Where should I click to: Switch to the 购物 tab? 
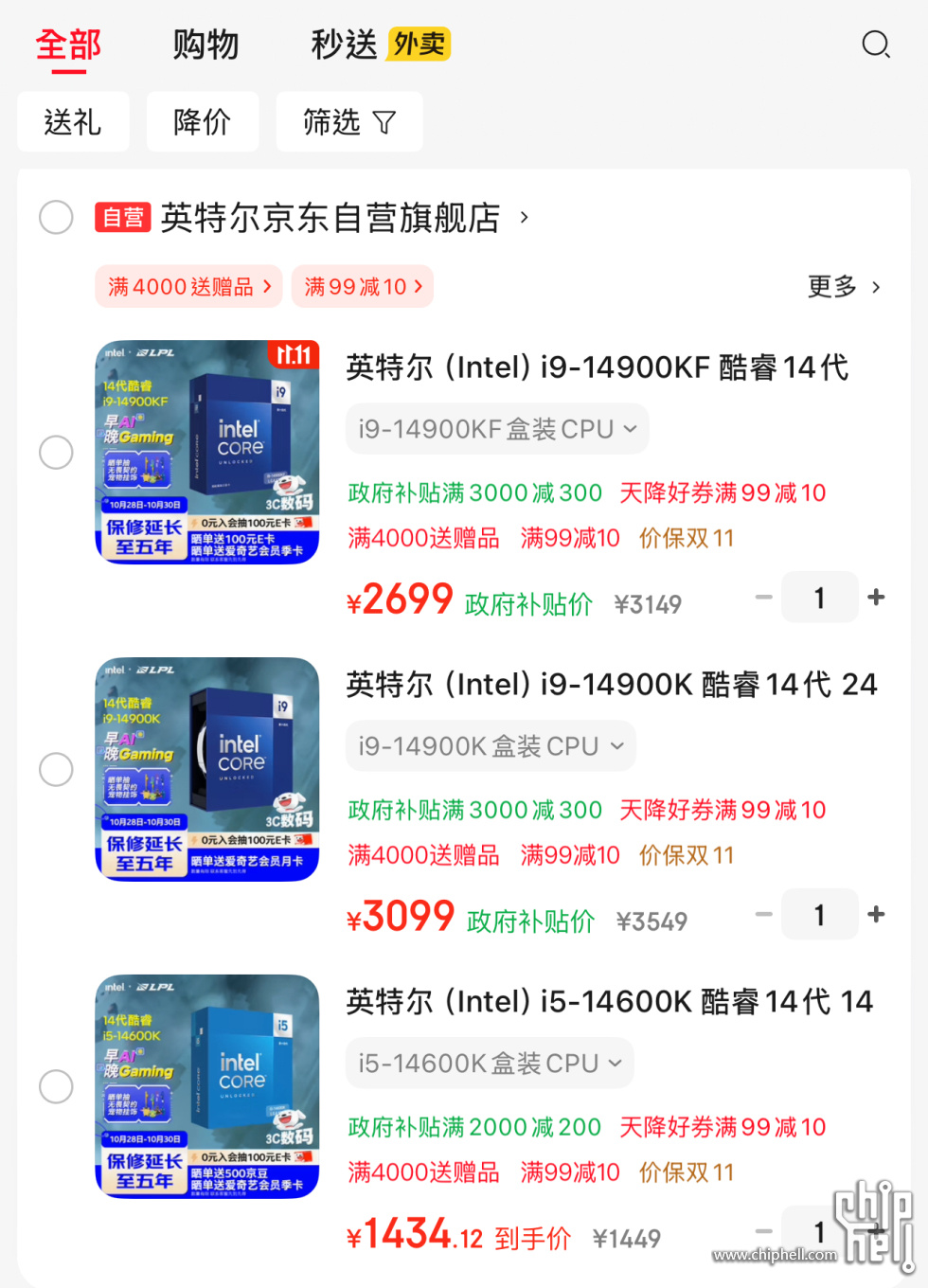205,45
